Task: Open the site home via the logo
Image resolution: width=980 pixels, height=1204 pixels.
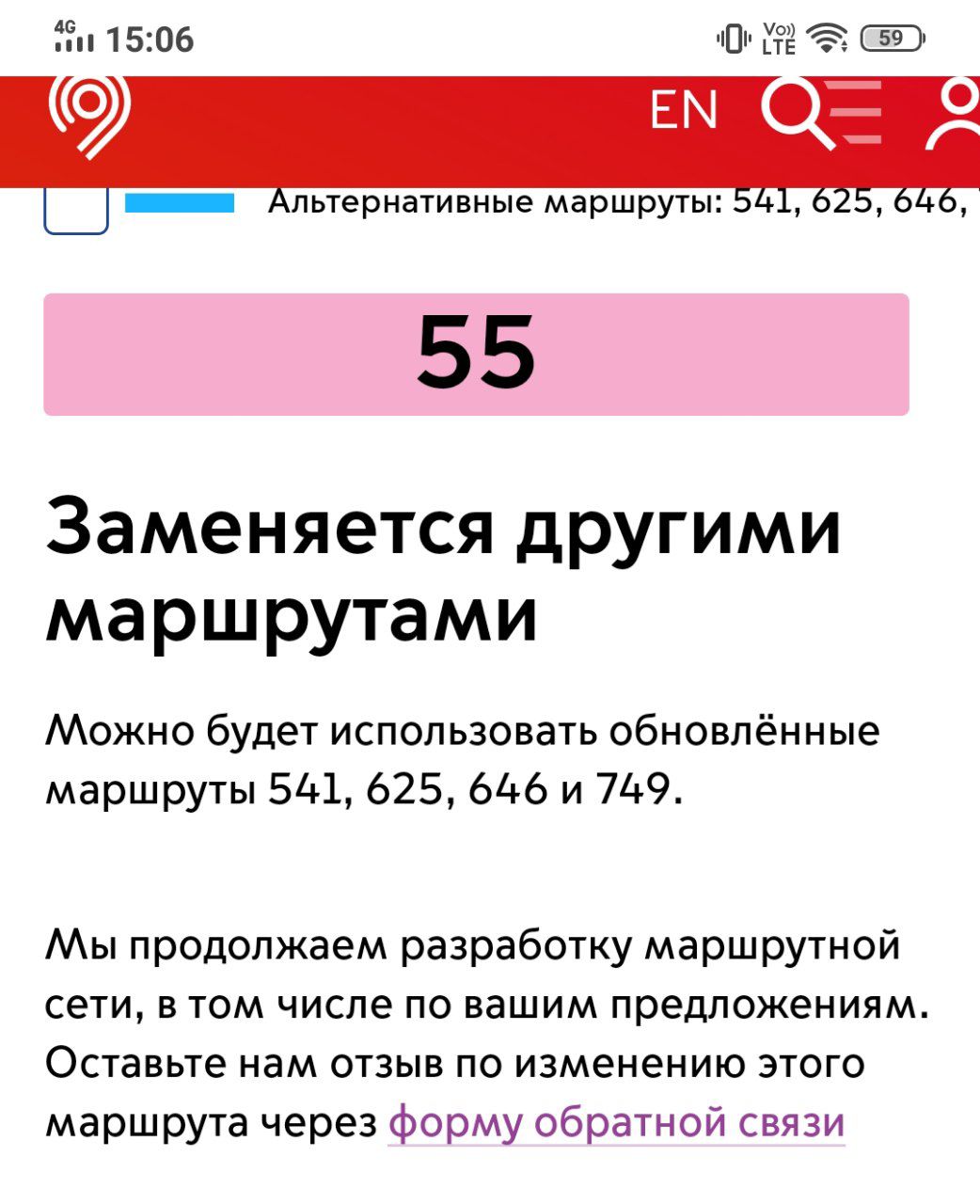Action: [x=89, y=117]
